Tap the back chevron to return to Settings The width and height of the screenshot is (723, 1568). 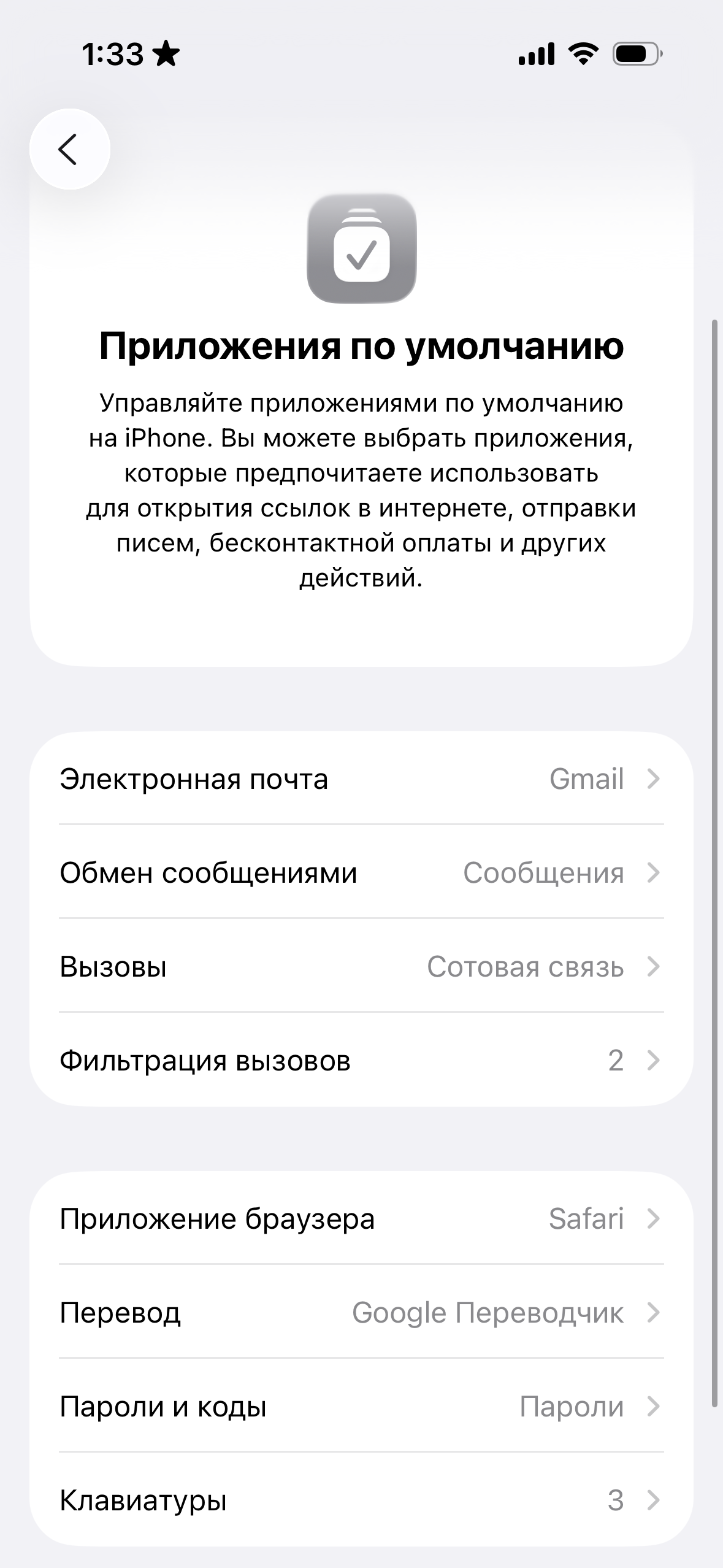(x=70, y=148)
